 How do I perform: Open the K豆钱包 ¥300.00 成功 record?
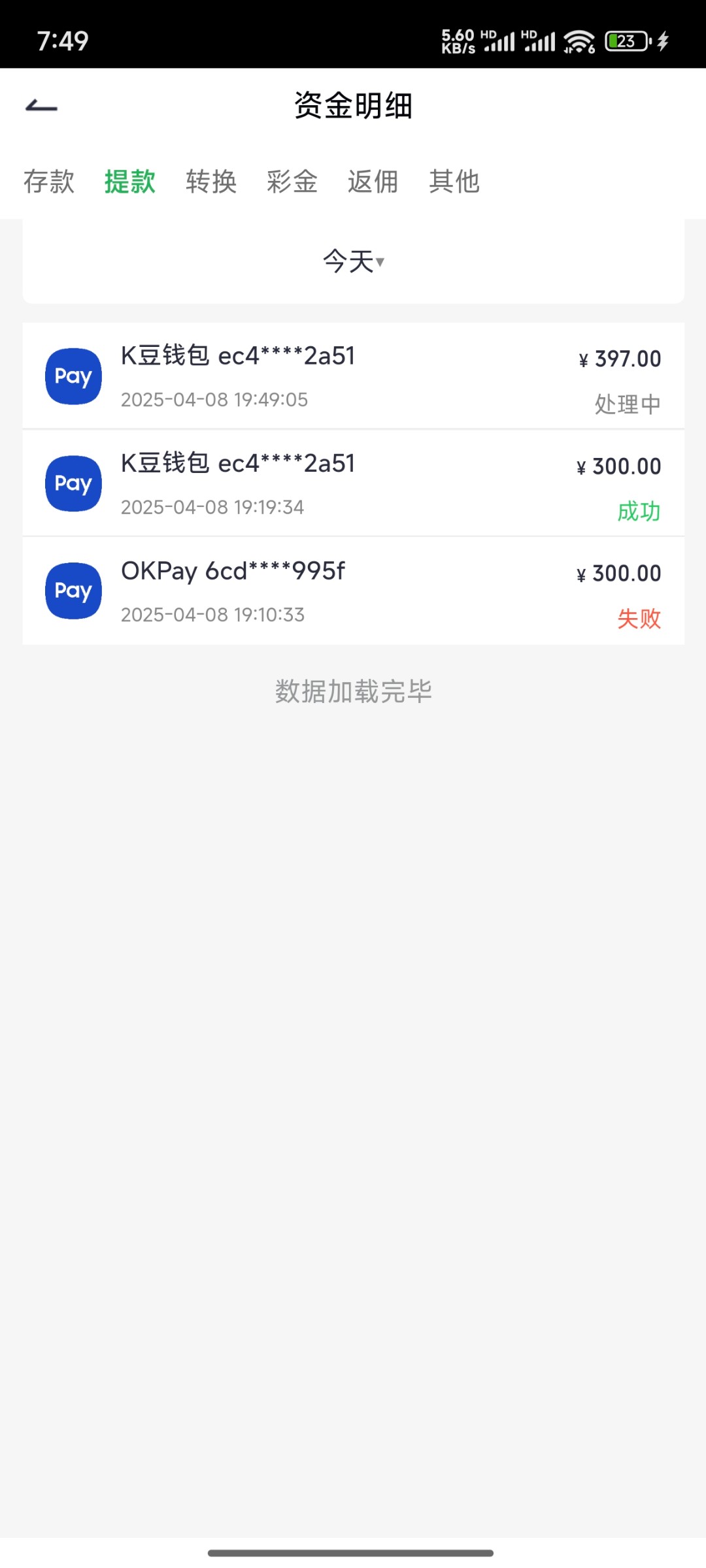coord(353,483)
